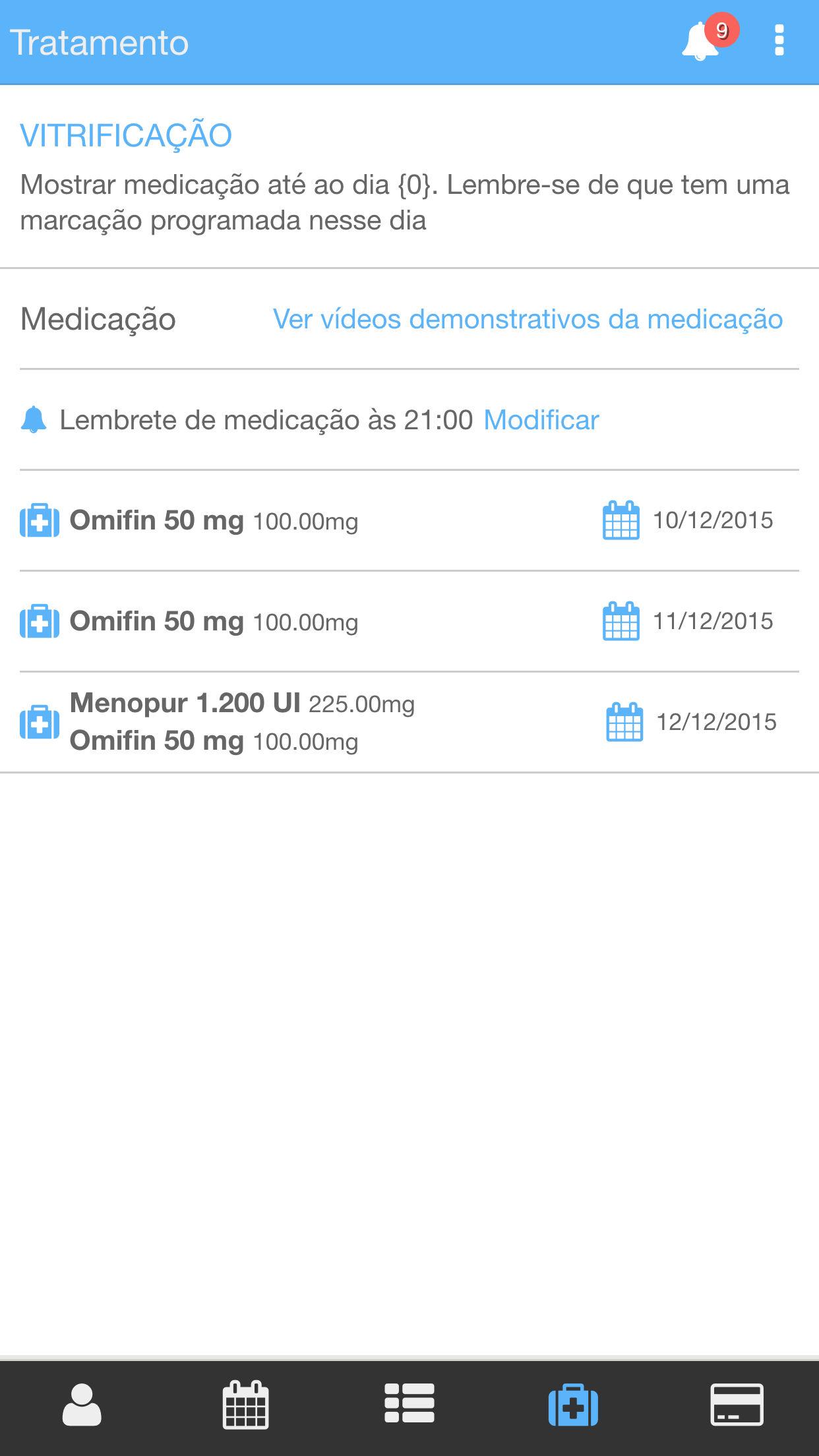Open the Menopur entry dated 12/12/2015
Image resolution: width=819 pixels, height=1456 pixels.
point(409,722)
